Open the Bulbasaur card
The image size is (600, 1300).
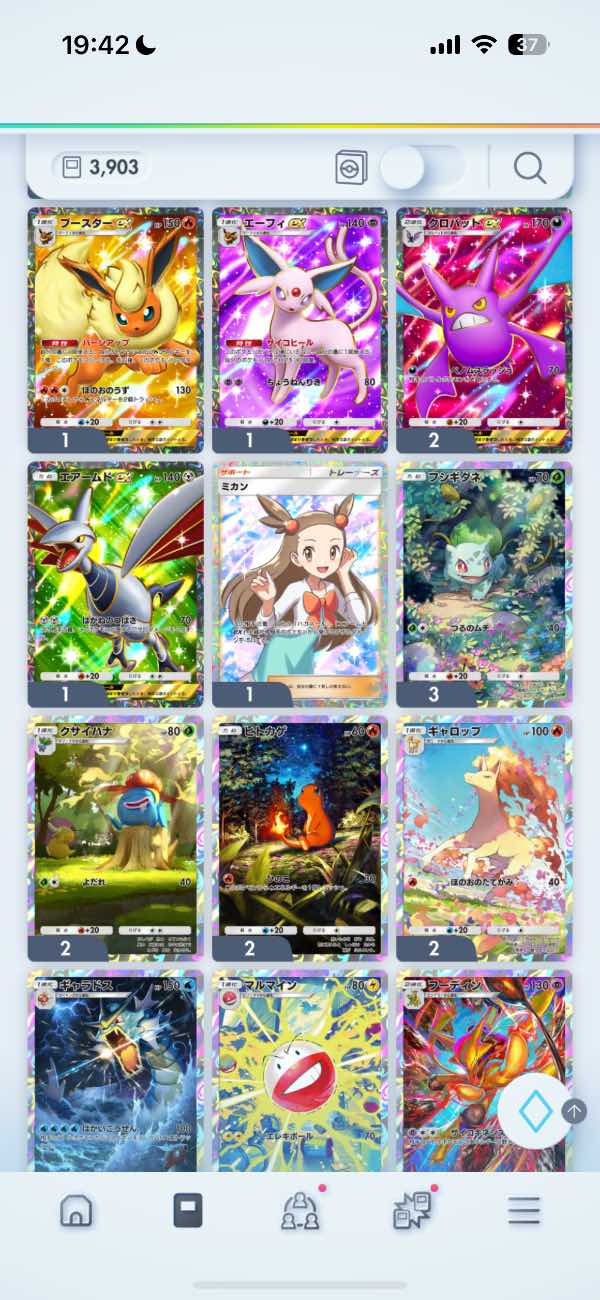[484, 575]
